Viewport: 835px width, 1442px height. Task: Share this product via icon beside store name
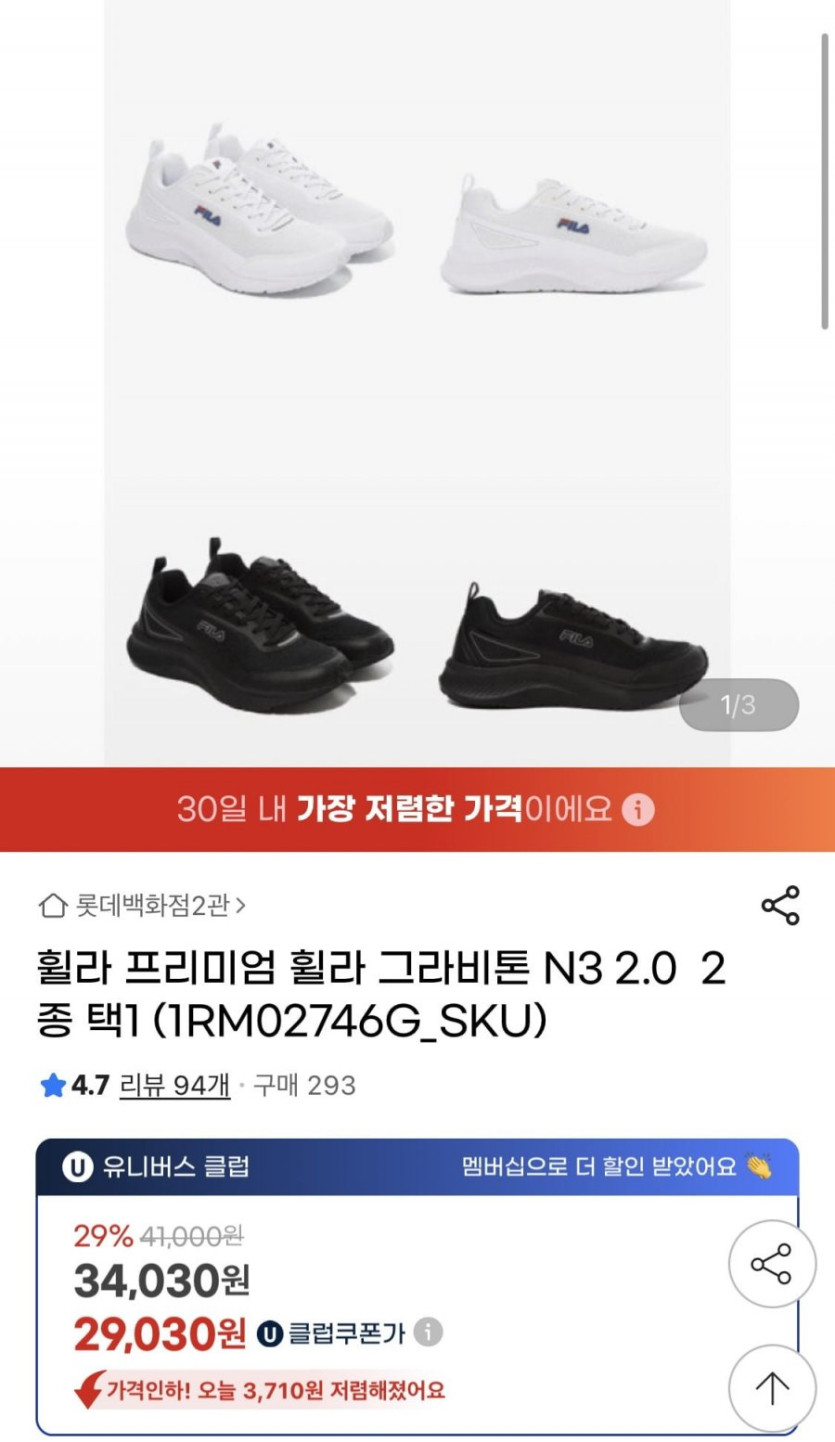pos(780,905)
